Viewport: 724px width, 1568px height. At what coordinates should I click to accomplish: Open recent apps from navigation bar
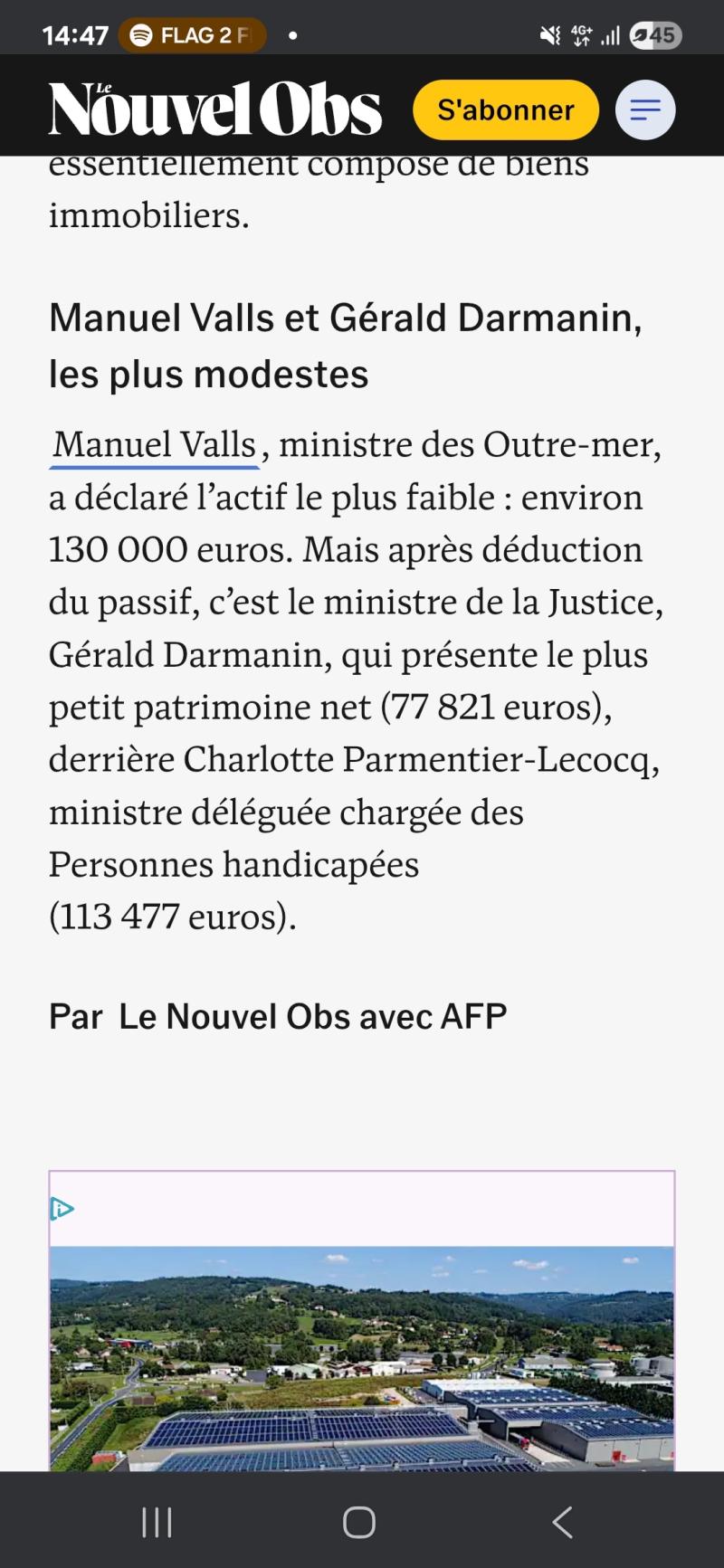pos(157,1522)
